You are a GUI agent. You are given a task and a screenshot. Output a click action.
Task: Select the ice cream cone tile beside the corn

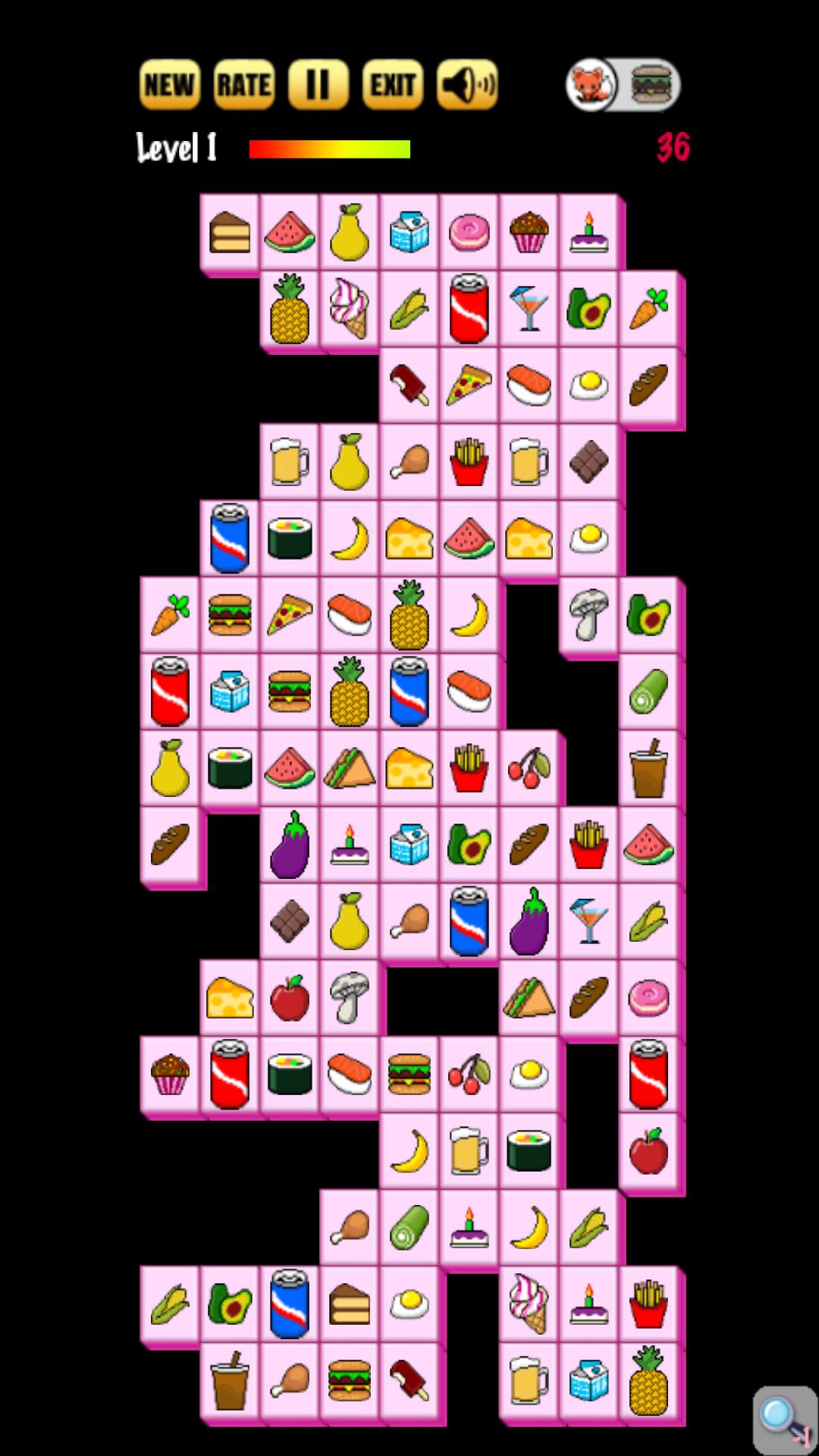[x=349, y=308]
